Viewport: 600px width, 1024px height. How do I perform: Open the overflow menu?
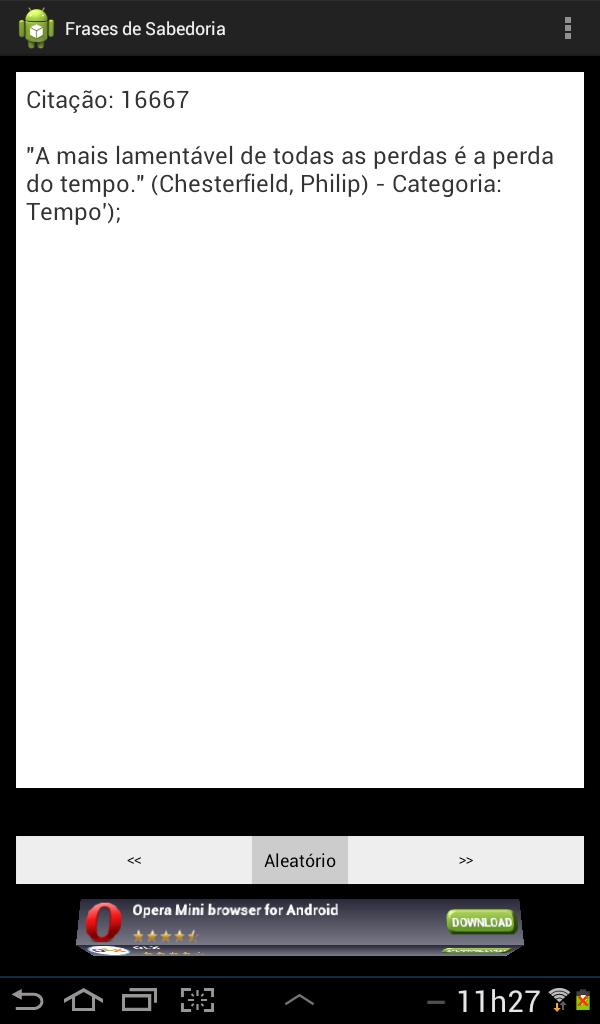(568, 28)
